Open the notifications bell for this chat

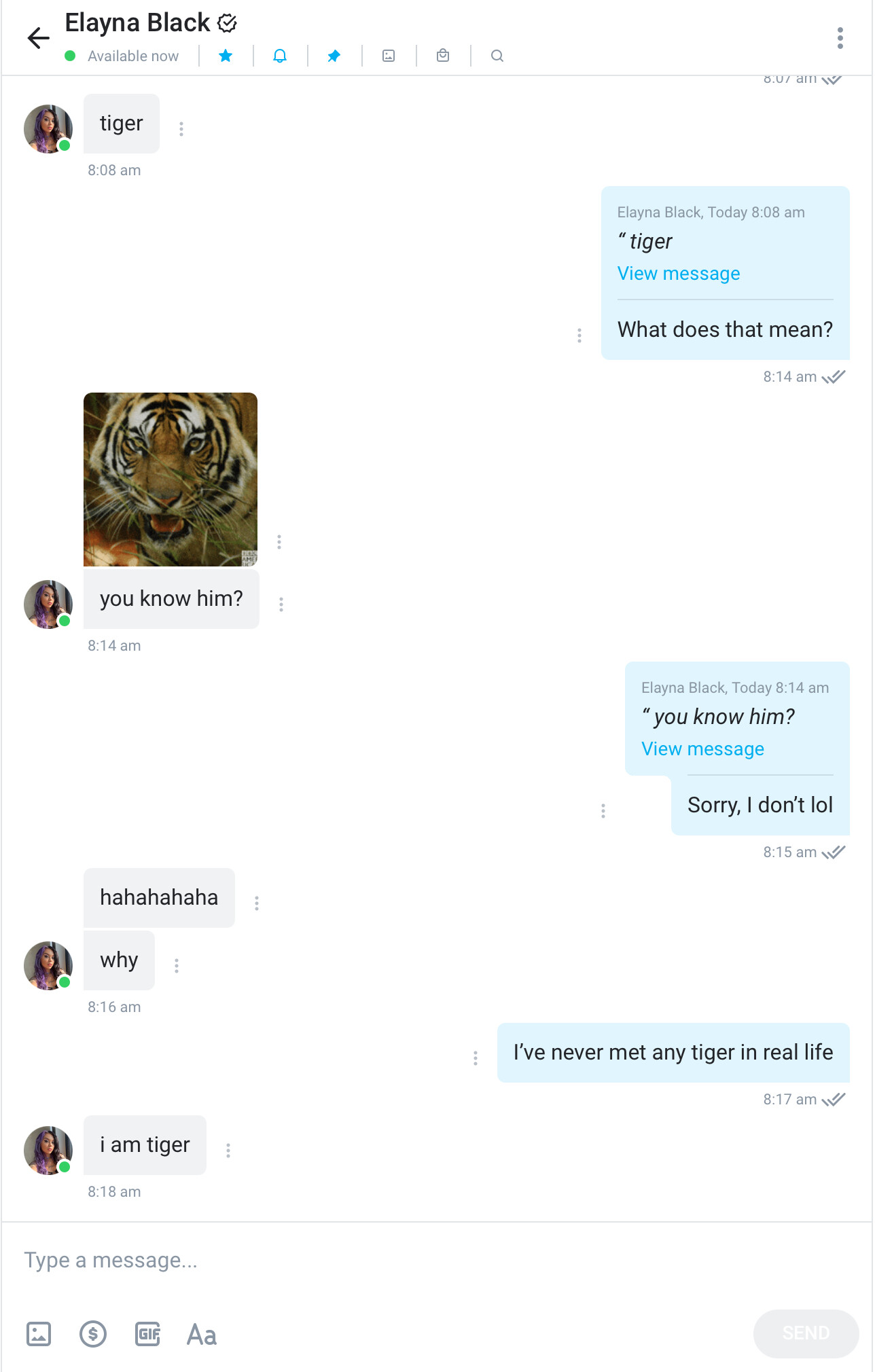point(280,56)
